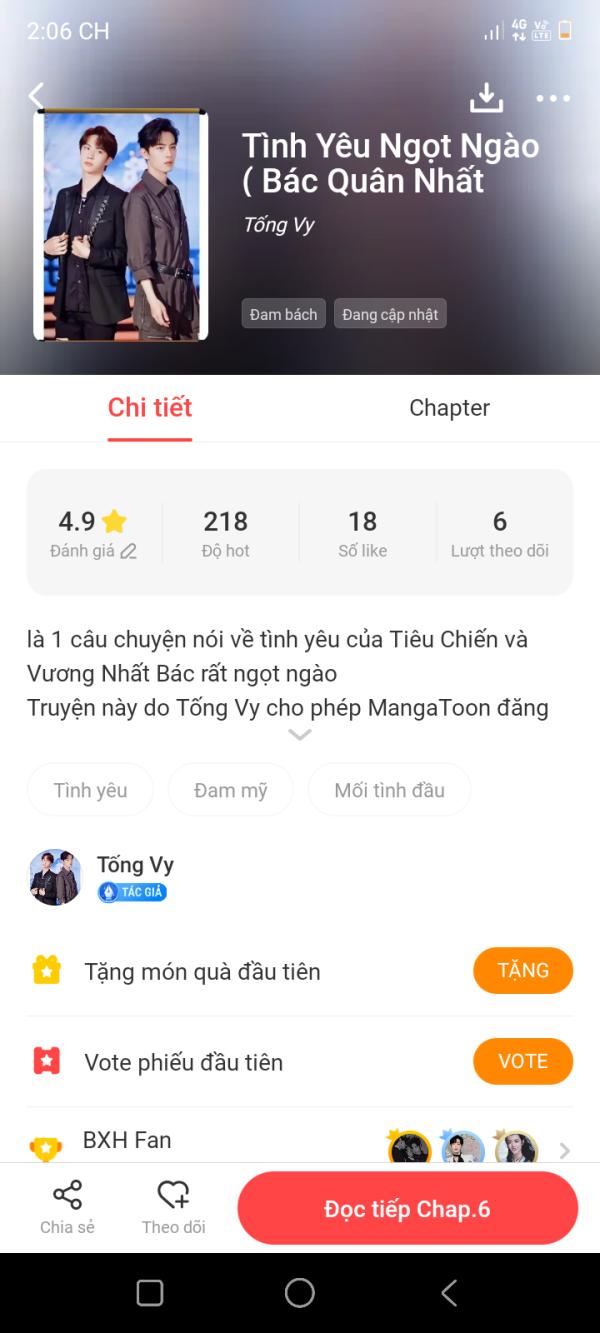This screenshot has width=600, height=1333.
Task: Follow the story with Theo dõi
Action: 173,1207
